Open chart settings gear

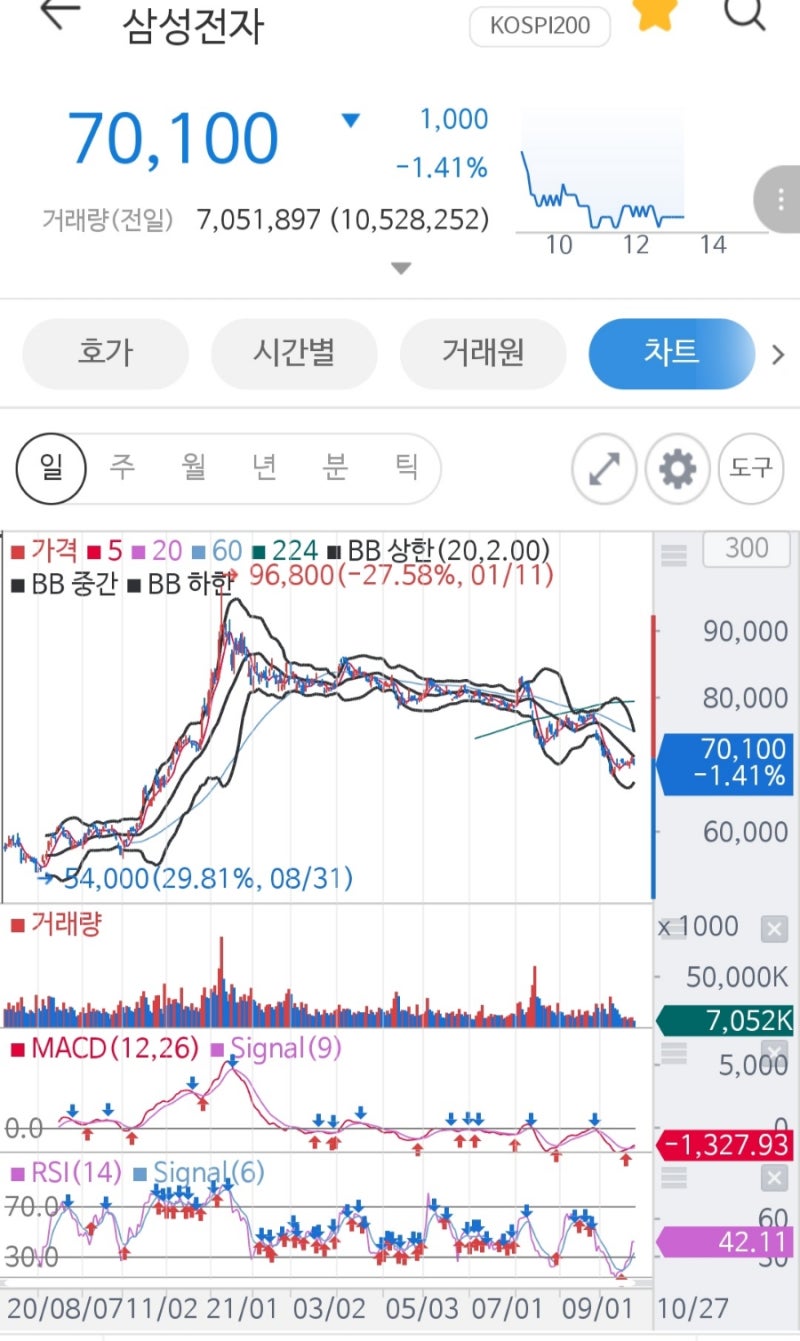tap(678, 468)
